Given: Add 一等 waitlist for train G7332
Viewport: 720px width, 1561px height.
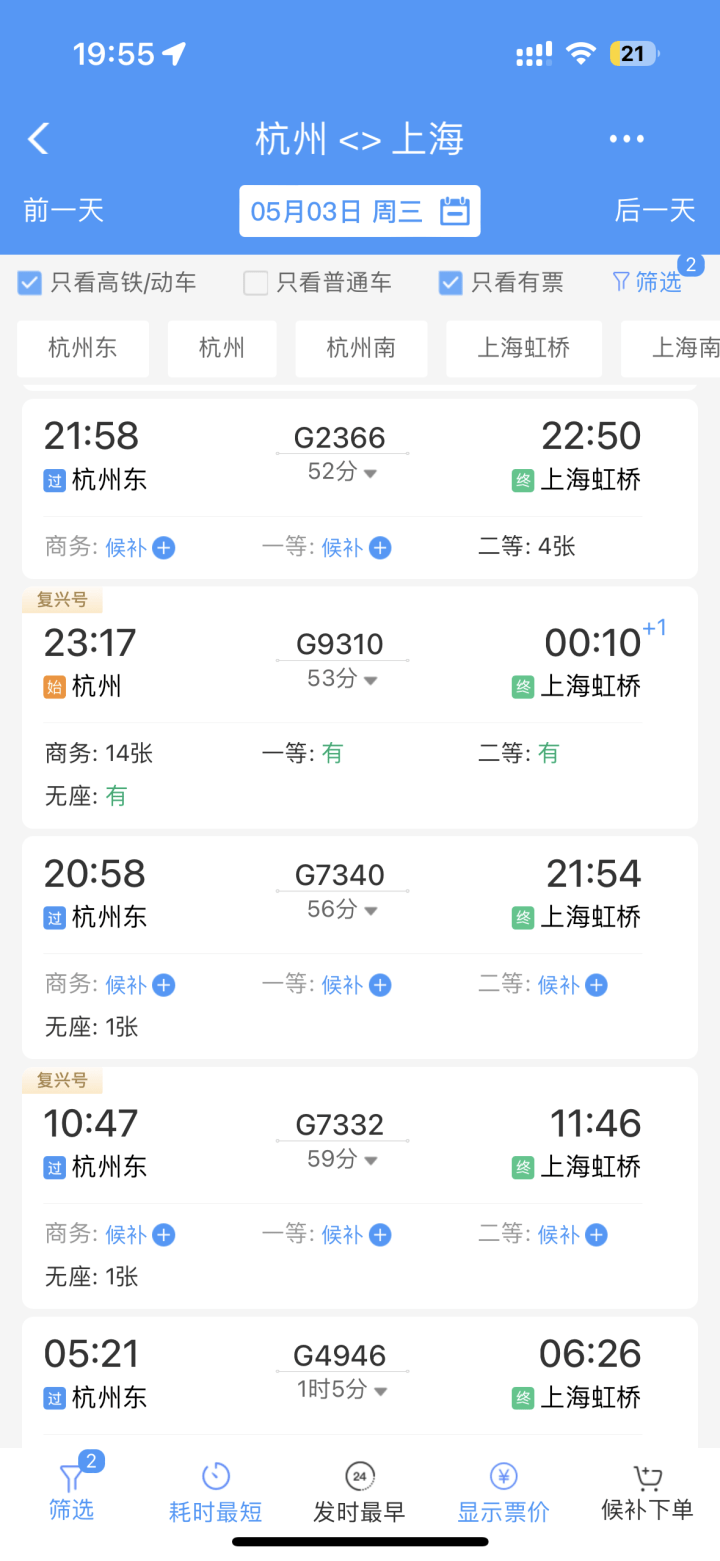Looking at the screenshot, I should [x=380, y=1235].
